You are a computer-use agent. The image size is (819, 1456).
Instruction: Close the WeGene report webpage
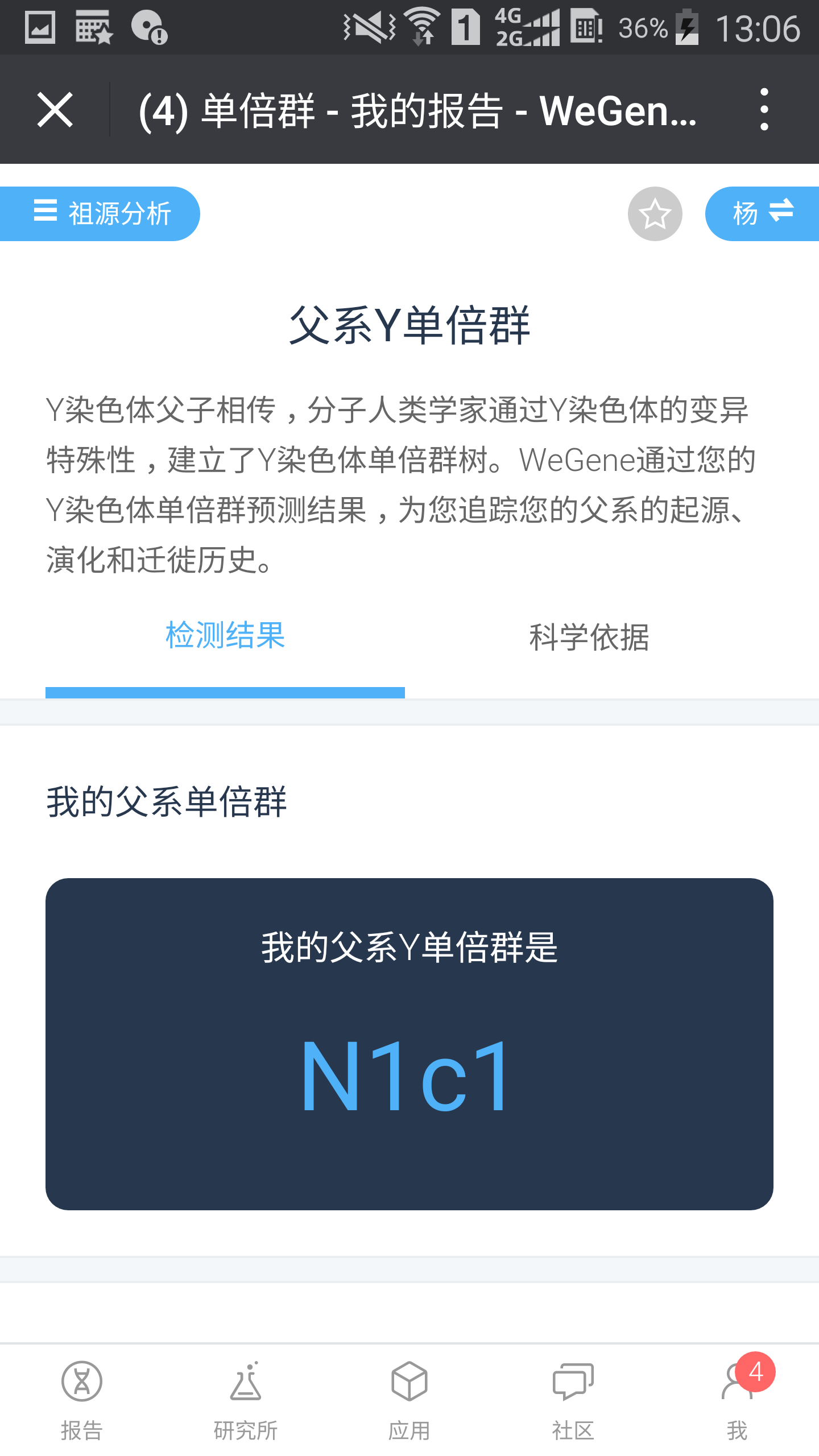click(x=55, y=110)
